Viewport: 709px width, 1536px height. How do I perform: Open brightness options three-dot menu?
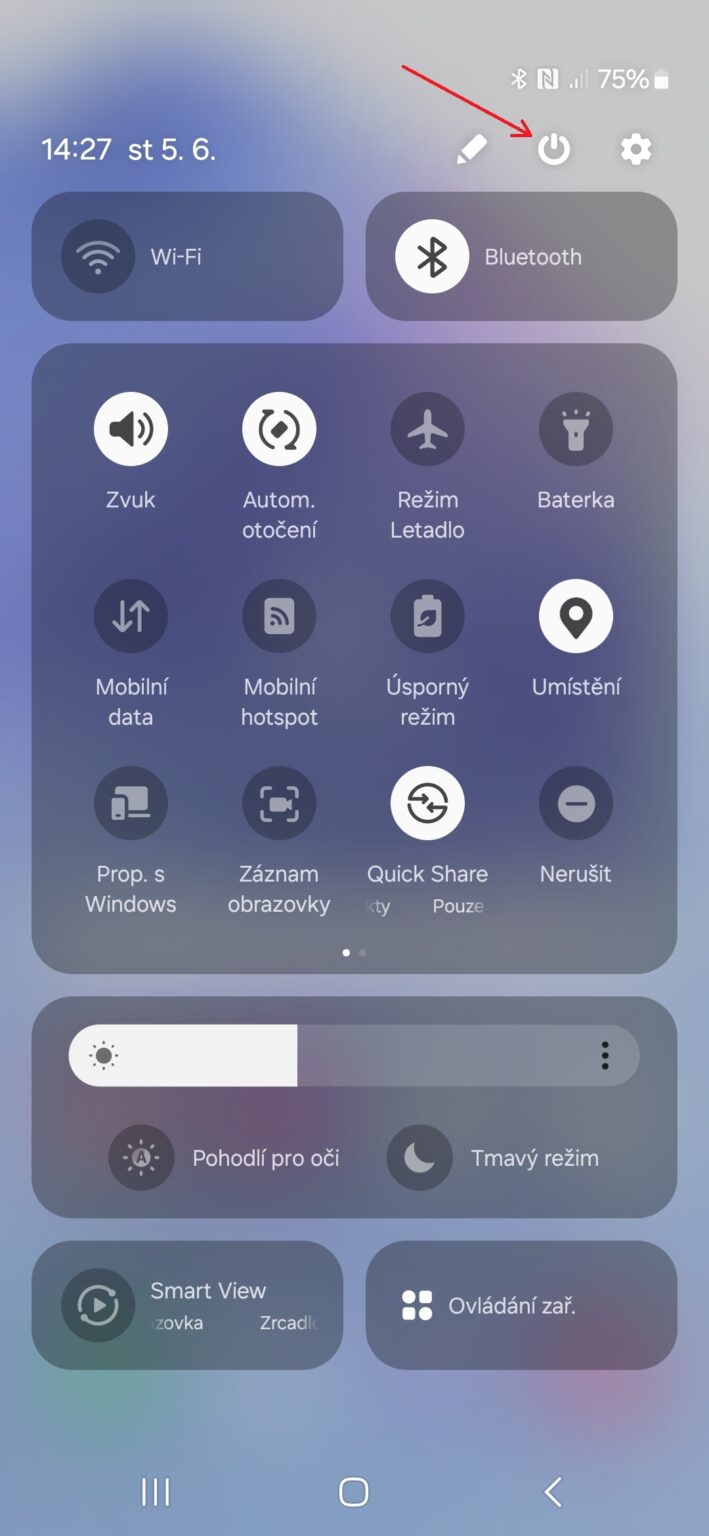605,1055
